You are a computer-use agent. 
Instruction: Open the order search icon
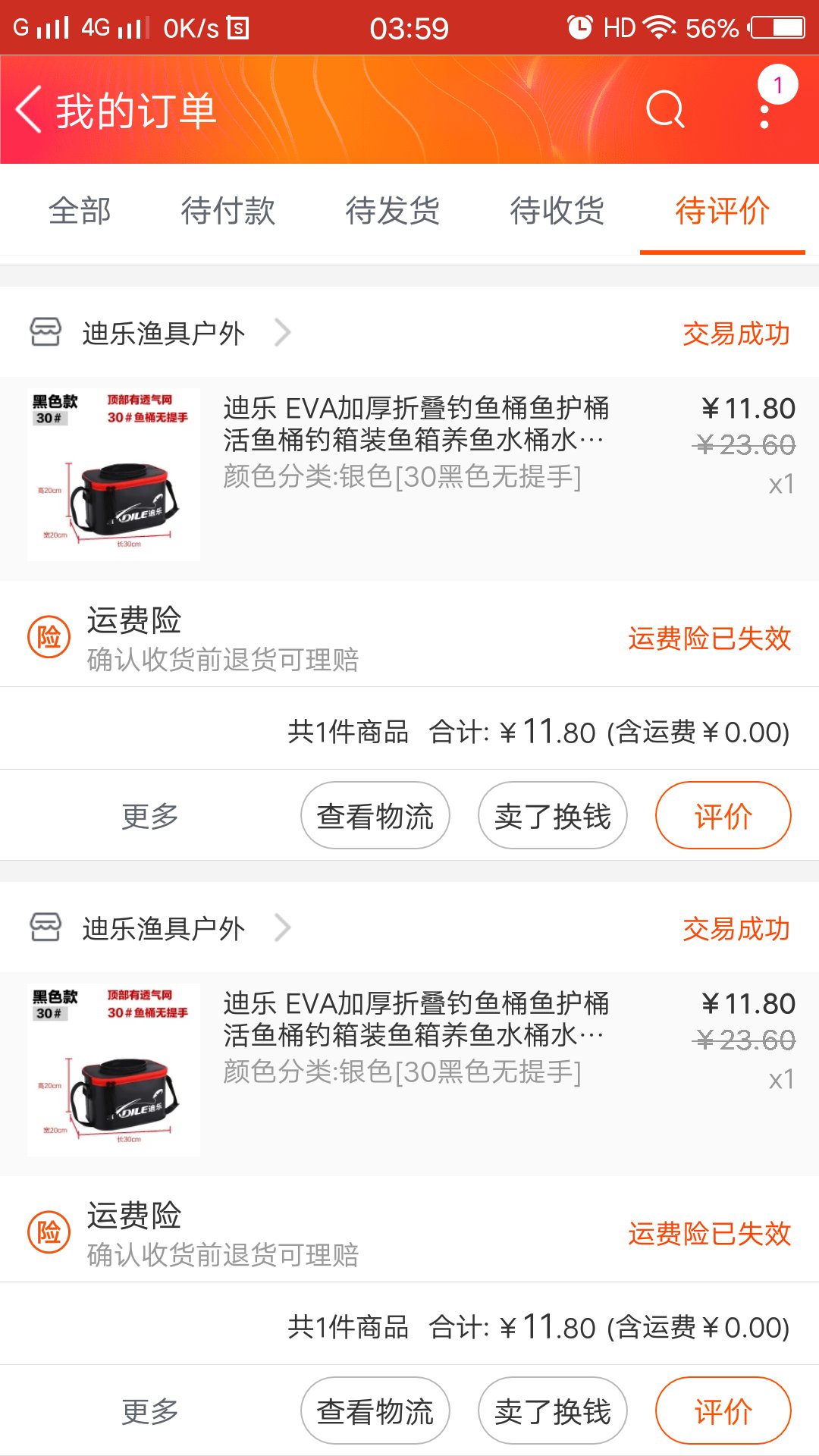click(665, 110)
